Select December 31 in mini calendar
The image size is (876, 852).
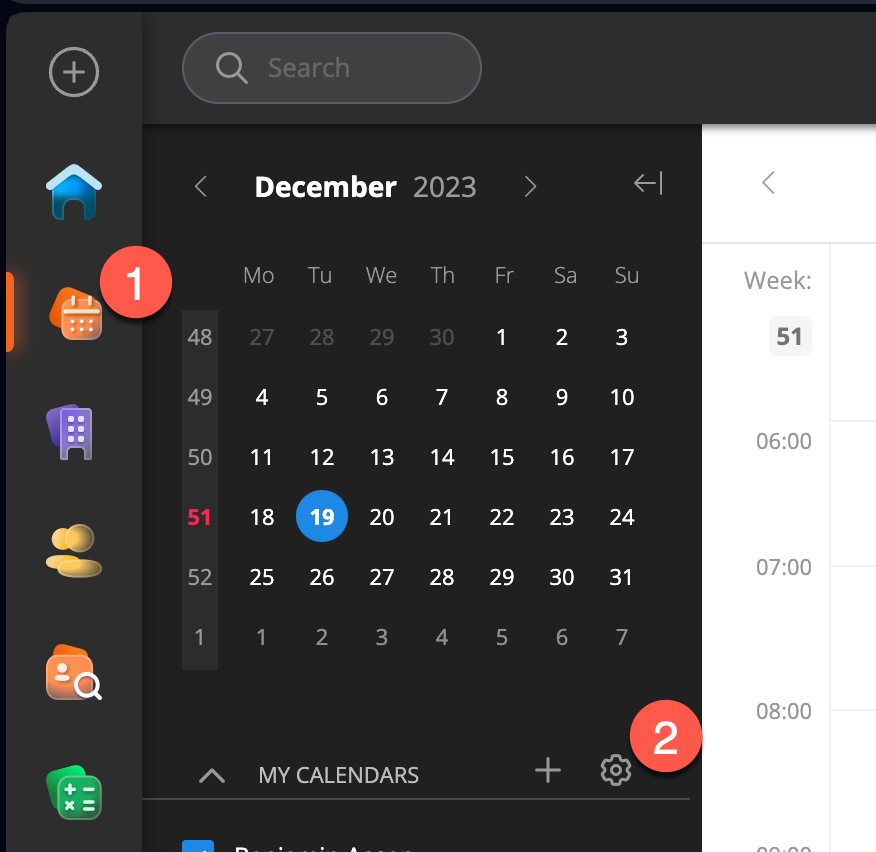coord(622,577)
